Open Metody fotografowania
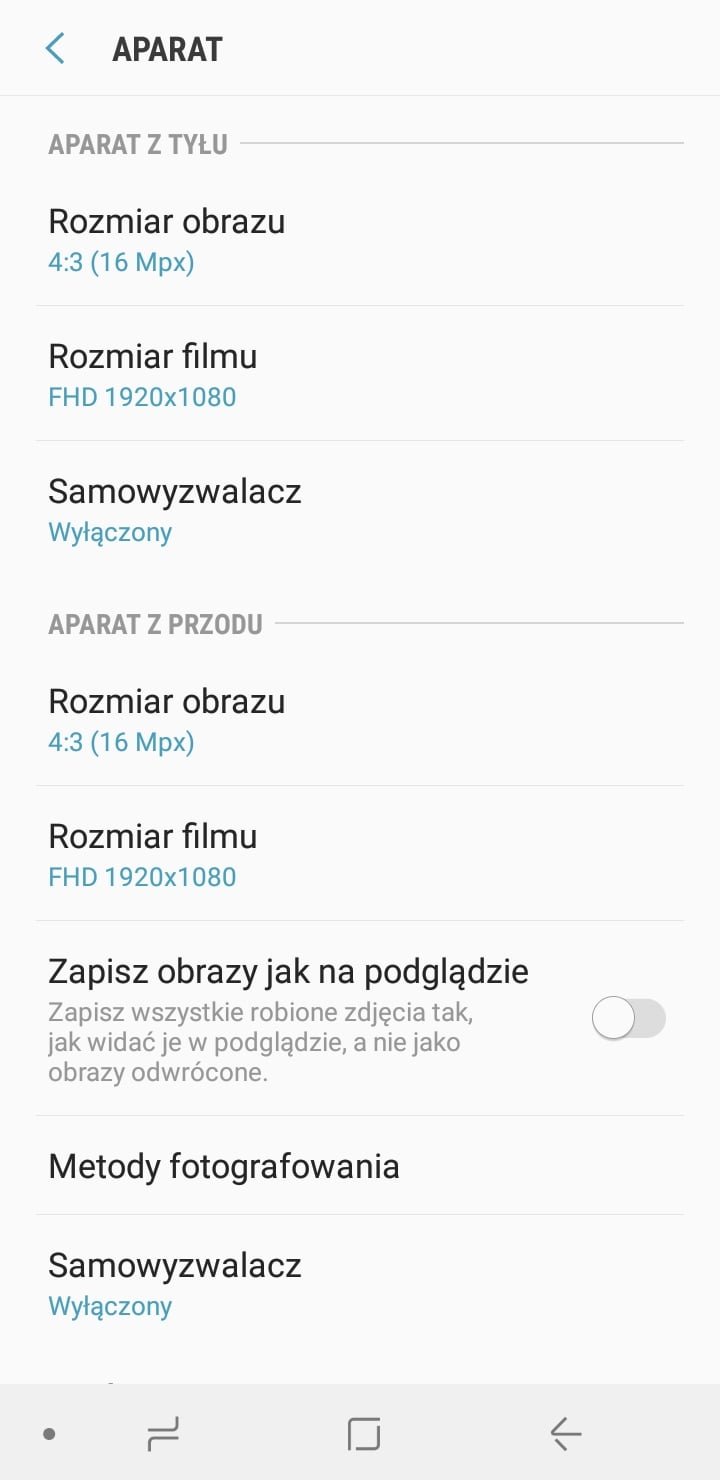The height and width of the screenshot is (1480, 720). coord(360,1166)
